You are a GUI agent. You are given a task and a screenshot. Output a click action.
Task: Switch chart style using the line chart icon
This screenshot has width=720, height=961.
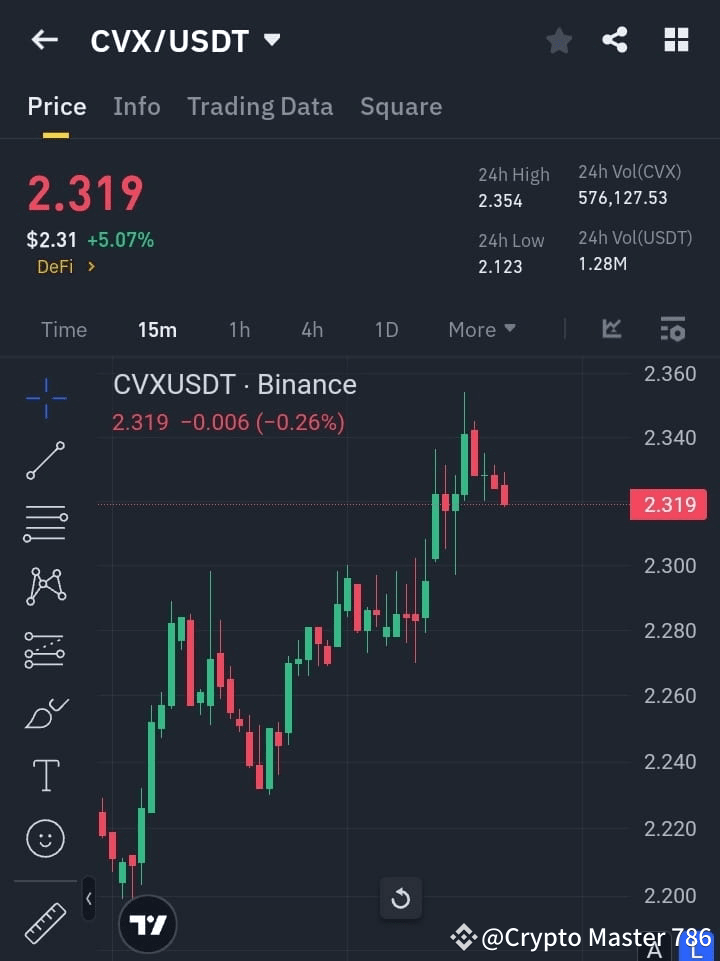tap(611, 329)
